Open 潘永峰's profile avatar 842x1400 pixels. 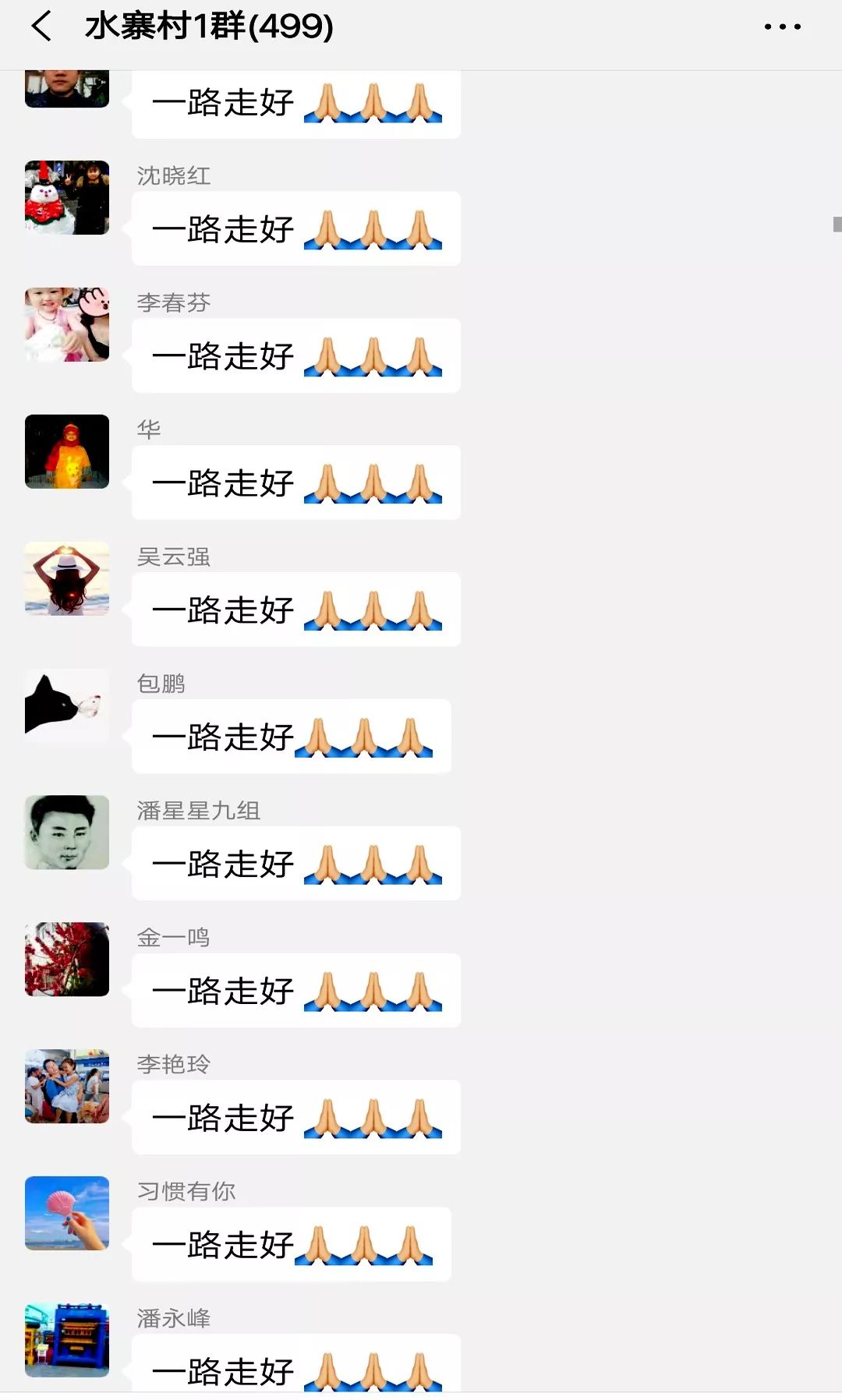coord(67,1340)
